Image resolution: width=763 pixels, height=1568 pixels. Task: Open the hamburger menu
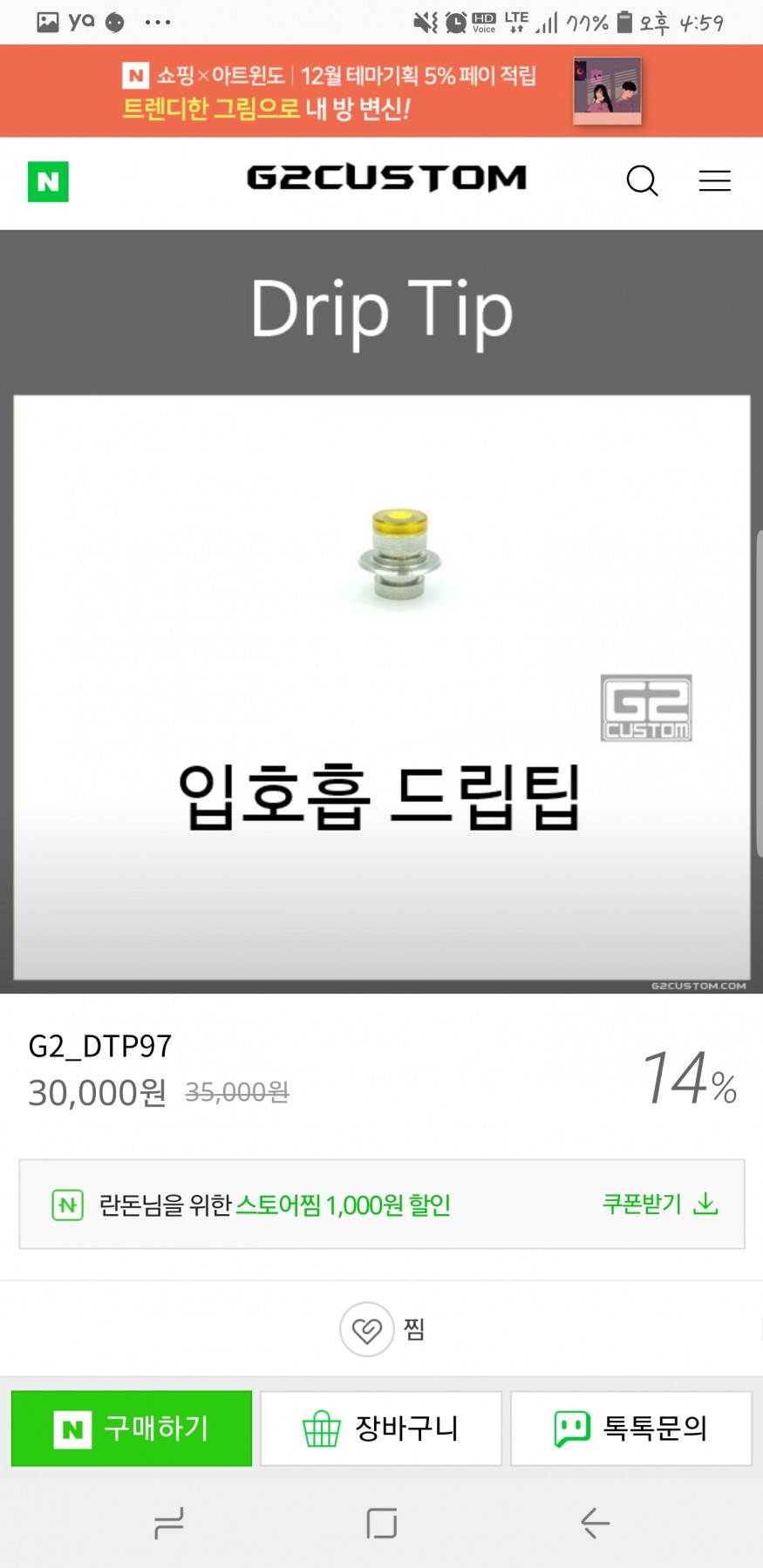(x=714, y=180)
